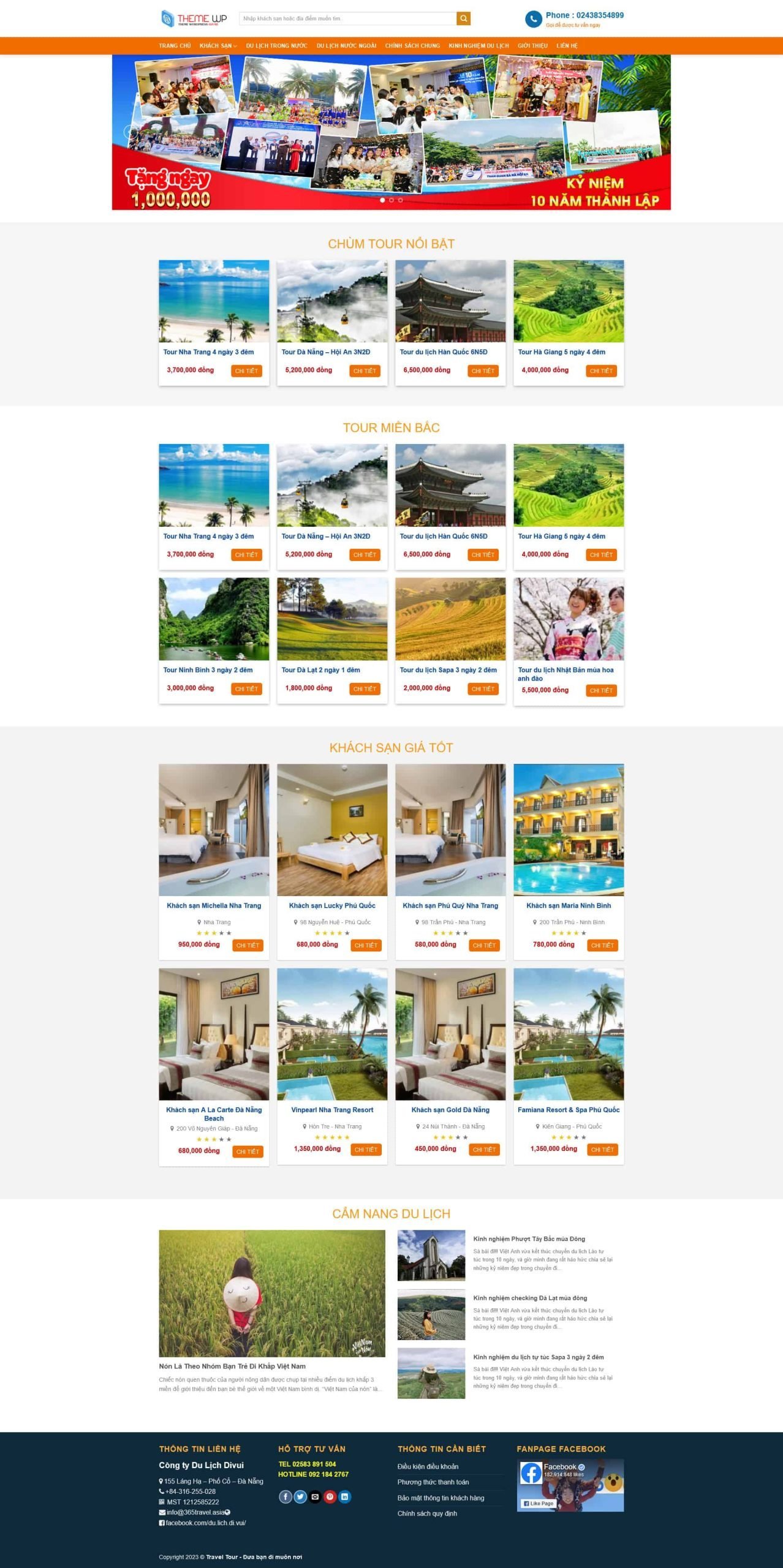Expand the Khách sạn dropdown menu

[217, 46]
